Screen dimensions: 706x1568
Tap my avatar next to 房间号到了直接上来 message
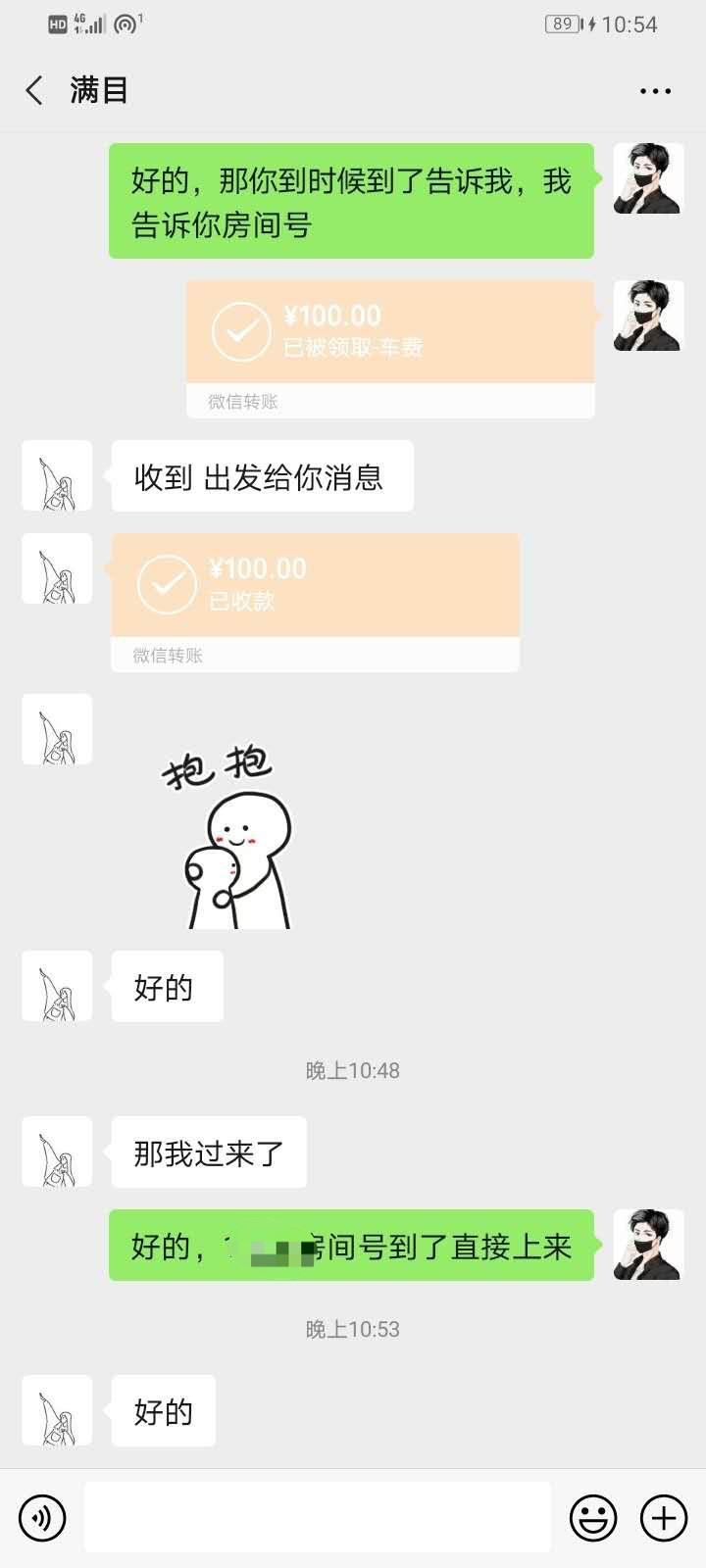[647, 1245]
